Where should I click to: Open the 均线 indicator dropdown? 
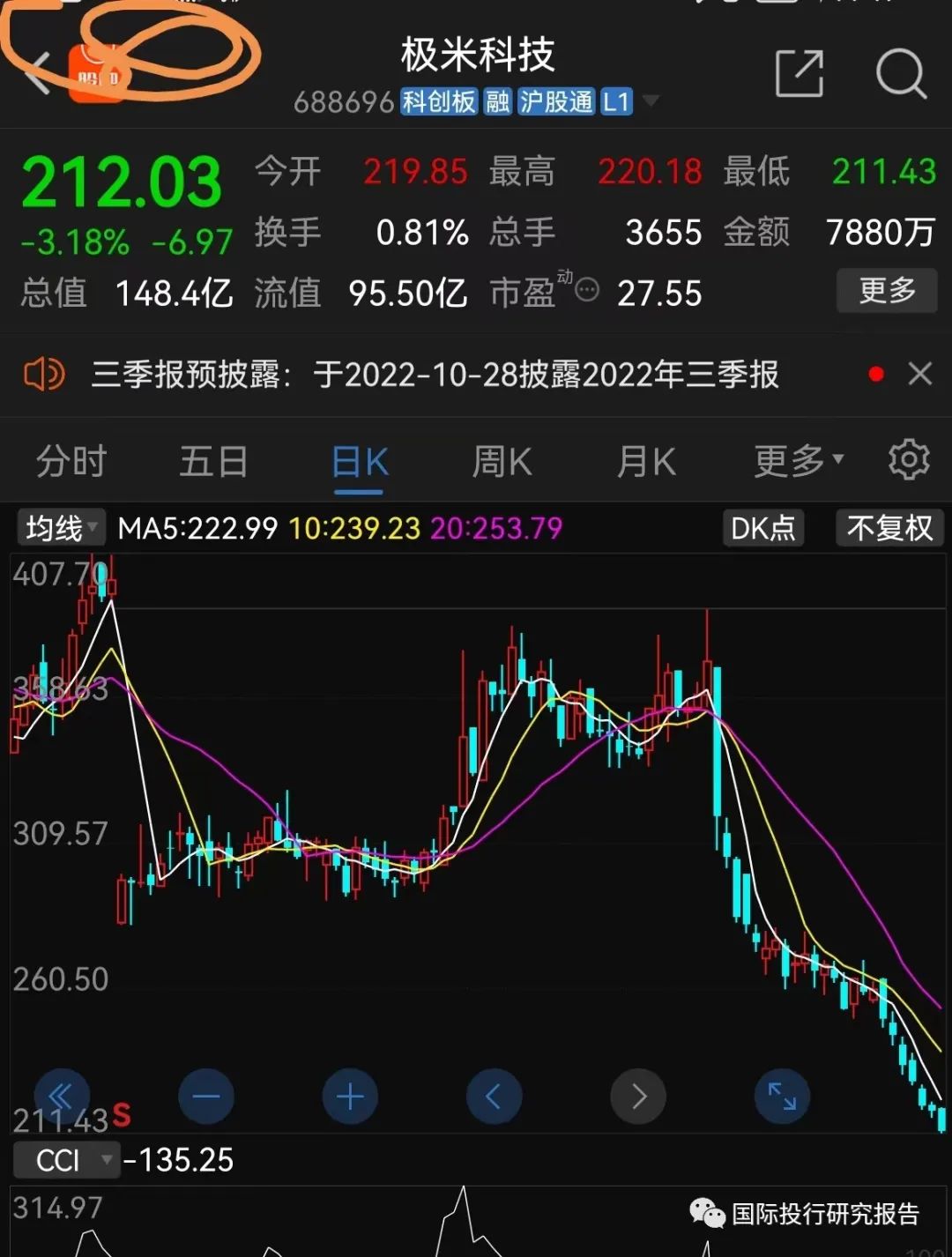tap(60, 528)
